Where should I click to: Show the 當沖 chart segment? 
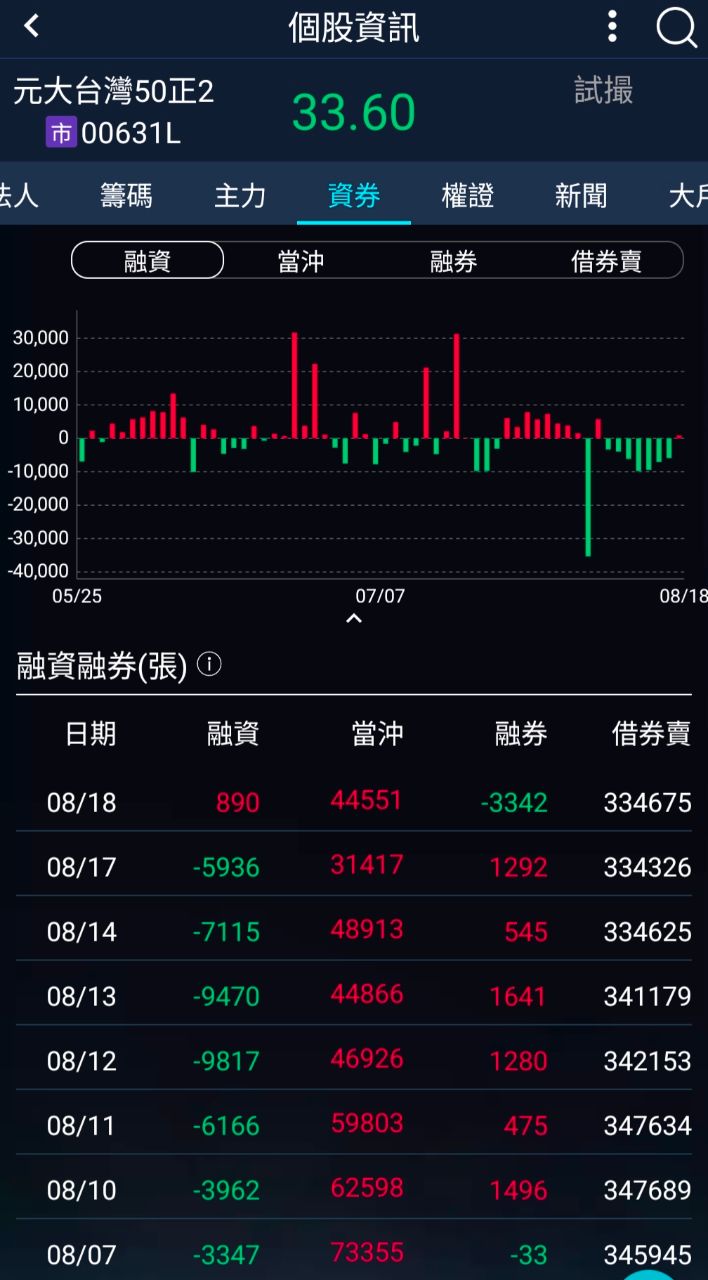pyautogui.click(x=301, y=261)
